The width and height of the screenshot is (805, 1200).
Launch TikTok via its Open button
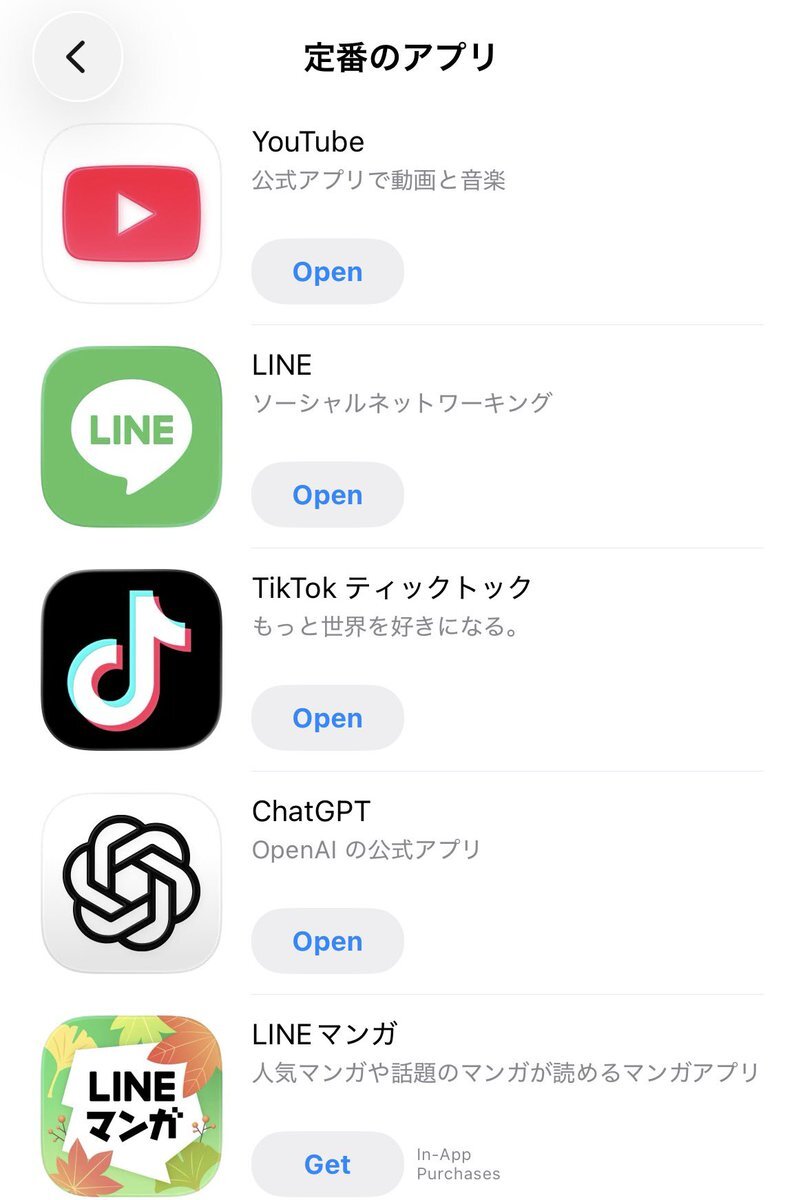pos(327,718)
